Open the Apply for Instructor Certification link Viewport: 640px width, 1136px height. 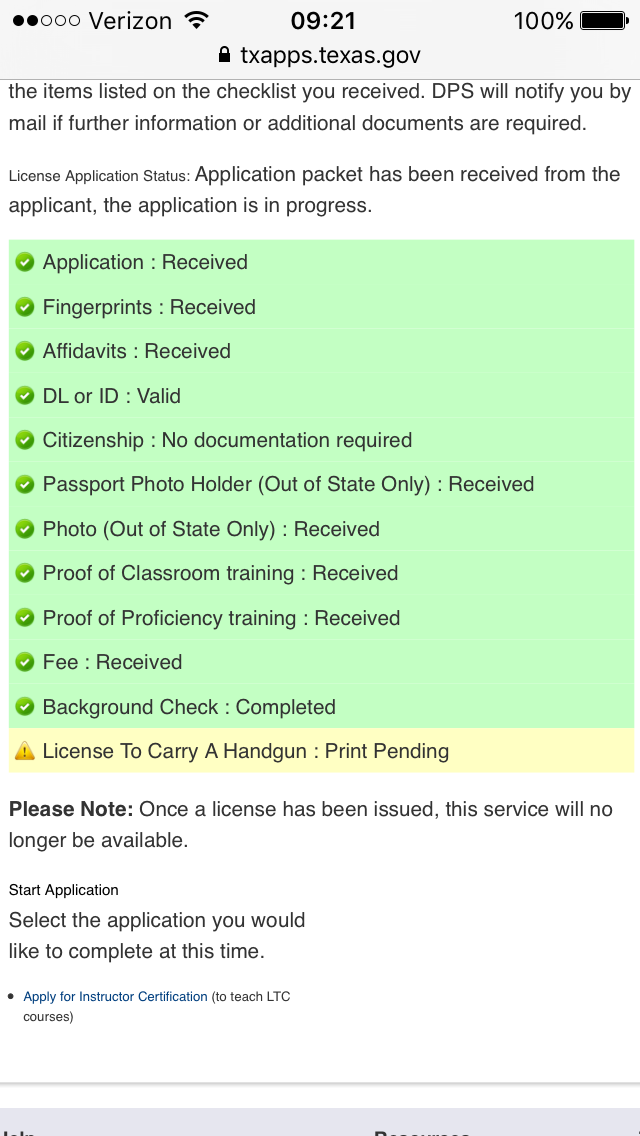point(115,997)
